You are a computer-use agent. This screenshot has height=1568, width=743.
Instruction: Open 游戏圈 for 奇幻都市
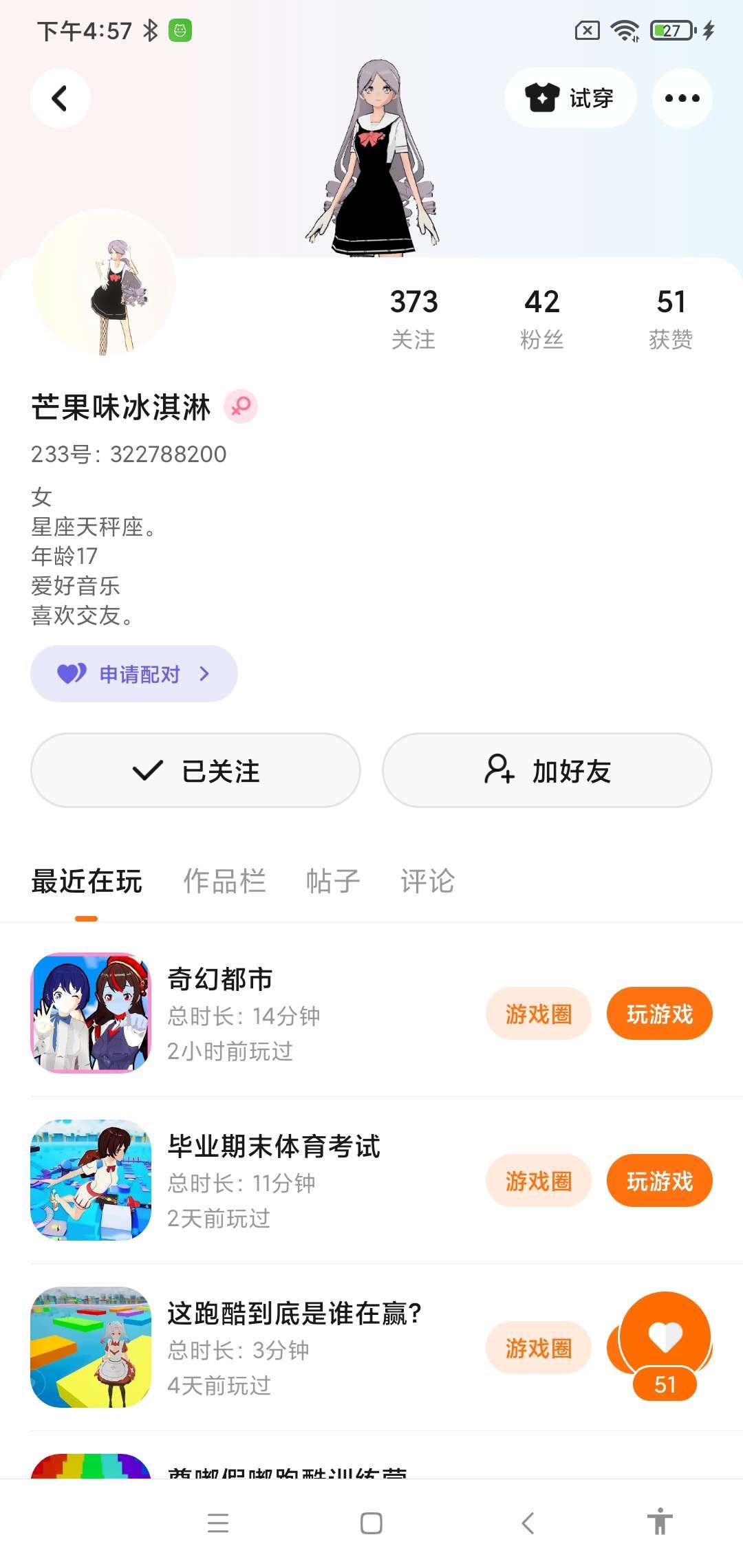[x=539, y=1014]
